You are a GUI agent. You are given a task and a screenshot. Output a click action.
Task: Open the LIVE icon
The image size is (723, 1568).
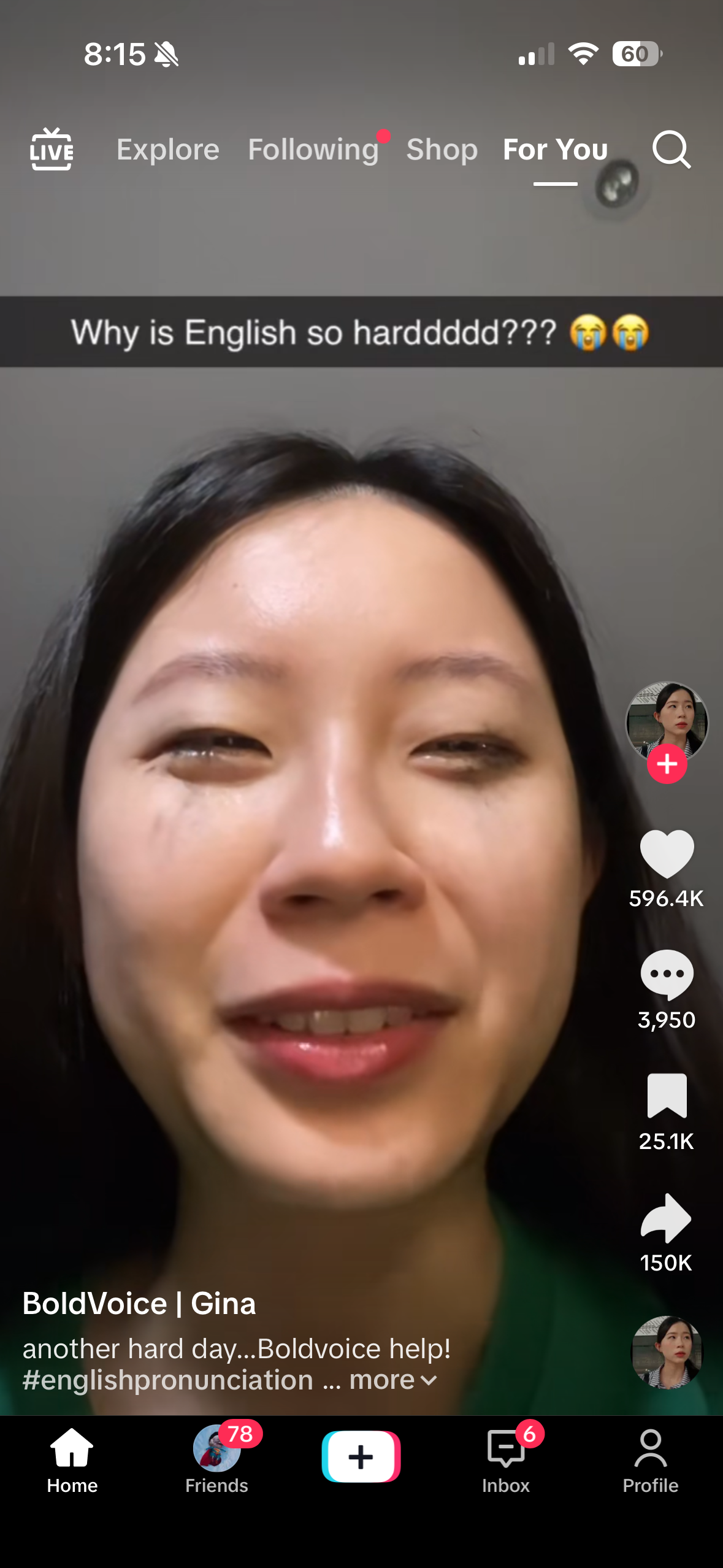tap(52, 150)
